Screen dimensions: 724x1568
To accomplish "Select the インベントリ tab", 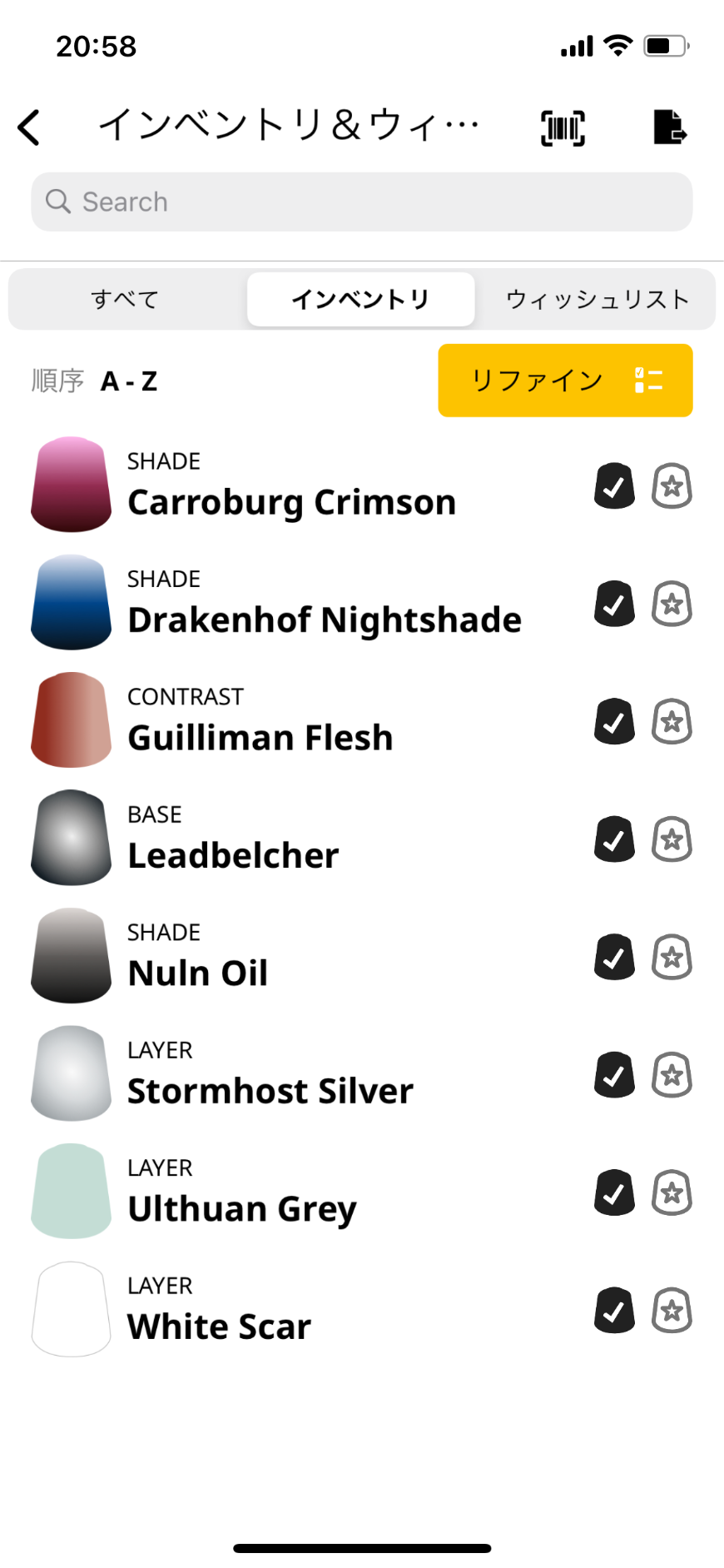I will 361,299.
